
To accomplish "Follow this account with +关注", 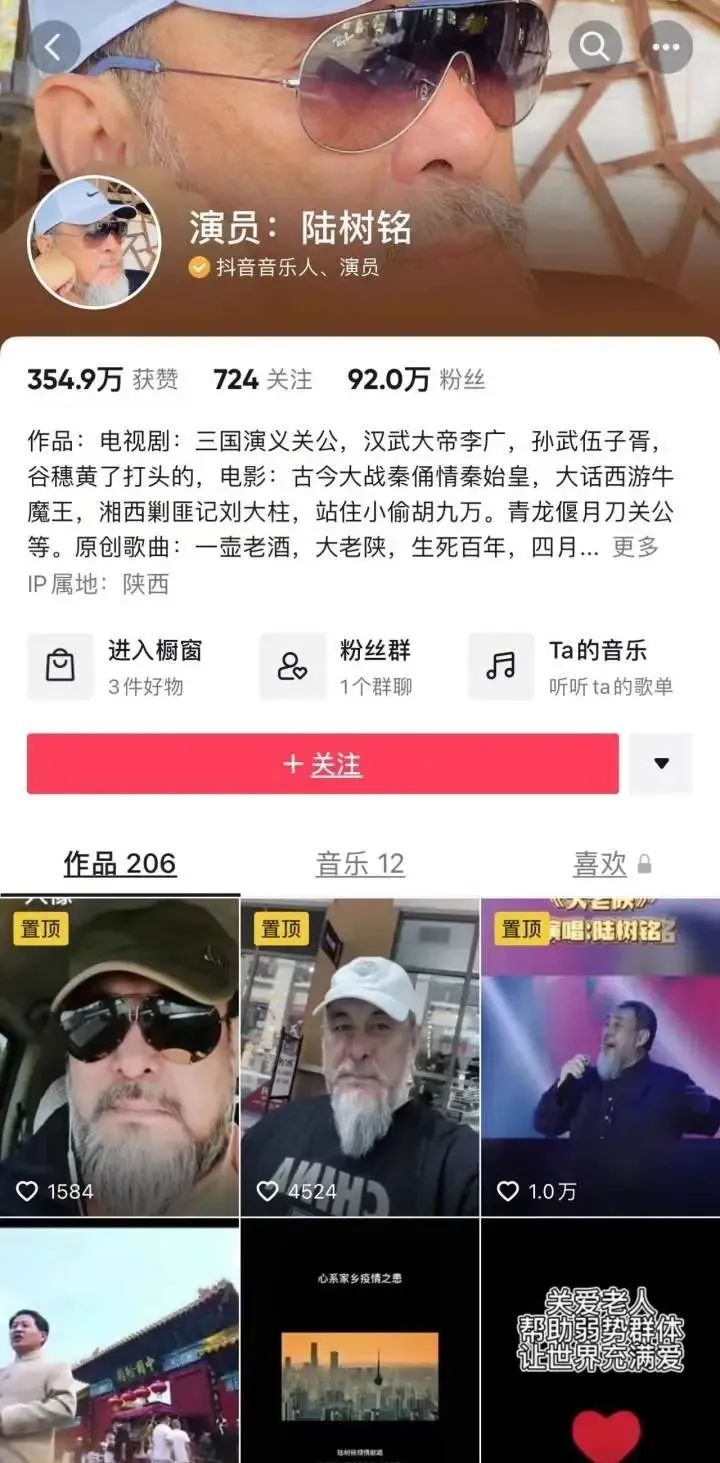I will (x=322, y=764).
